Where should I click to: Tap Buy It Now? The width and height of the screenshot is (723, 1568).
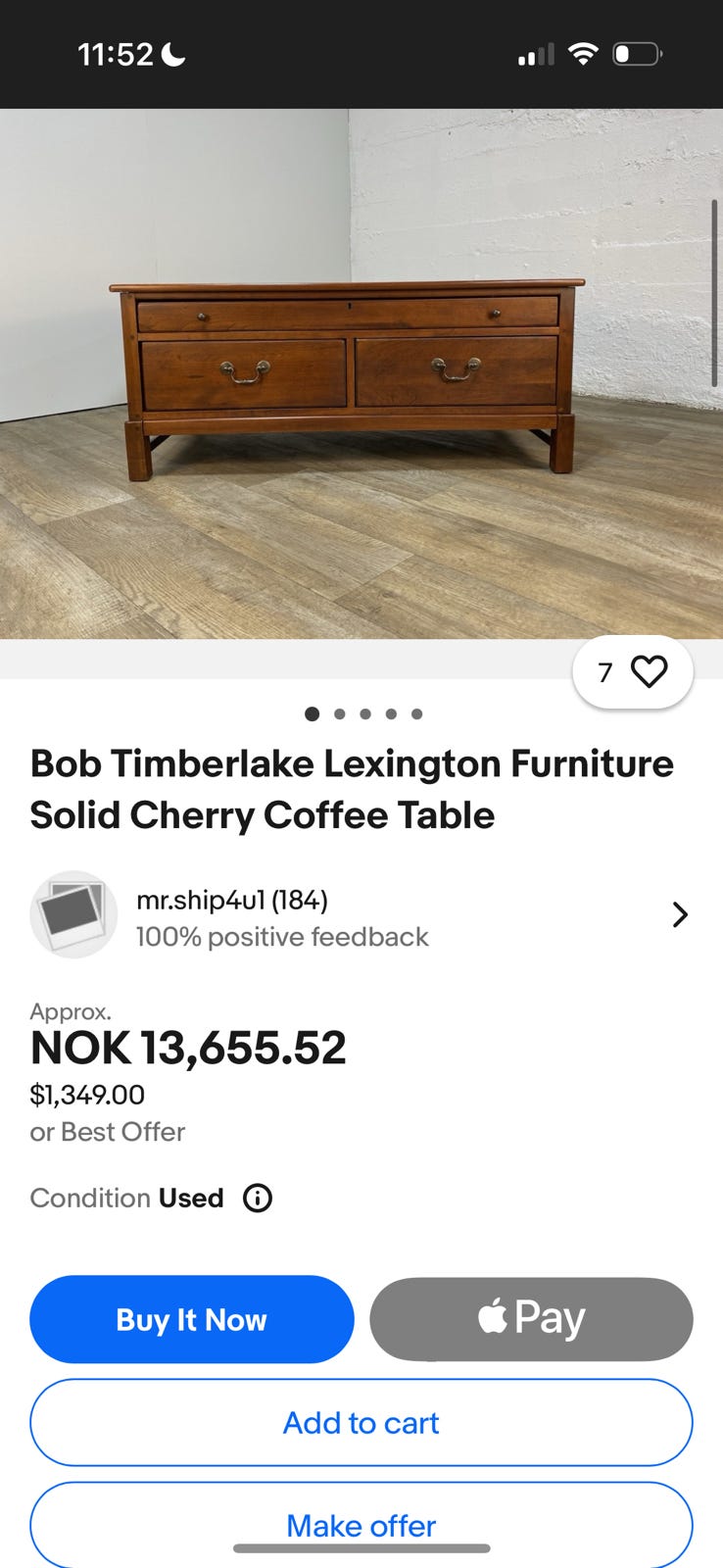click(x=192, y=1319)
